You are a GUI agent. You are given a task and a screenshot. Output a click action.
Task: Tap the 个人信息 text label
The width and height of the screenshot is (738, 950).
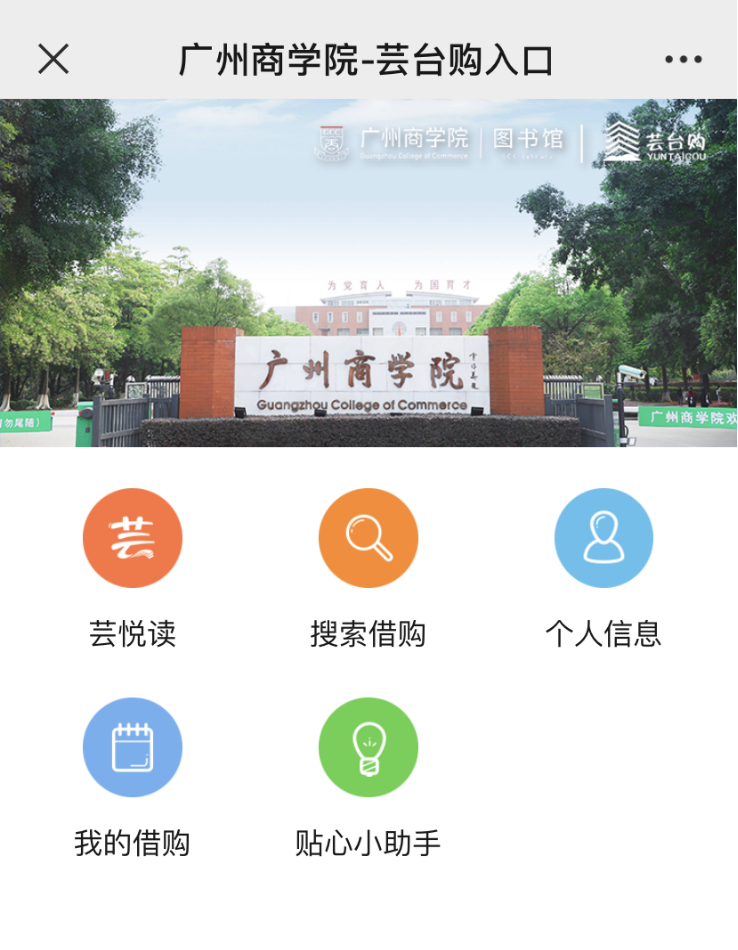click(x=604, y=632)
